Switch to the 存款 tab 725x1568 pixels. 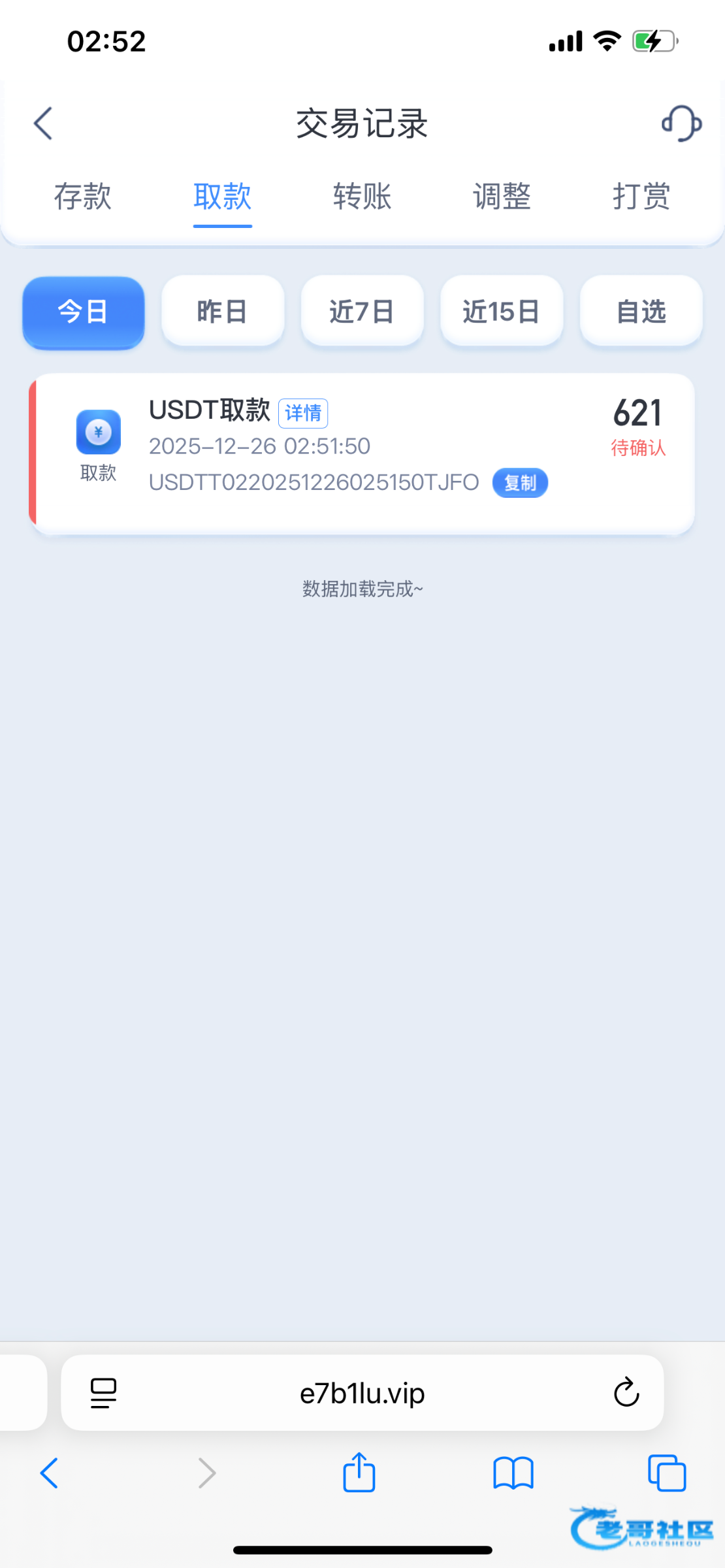tap(83, 197)
